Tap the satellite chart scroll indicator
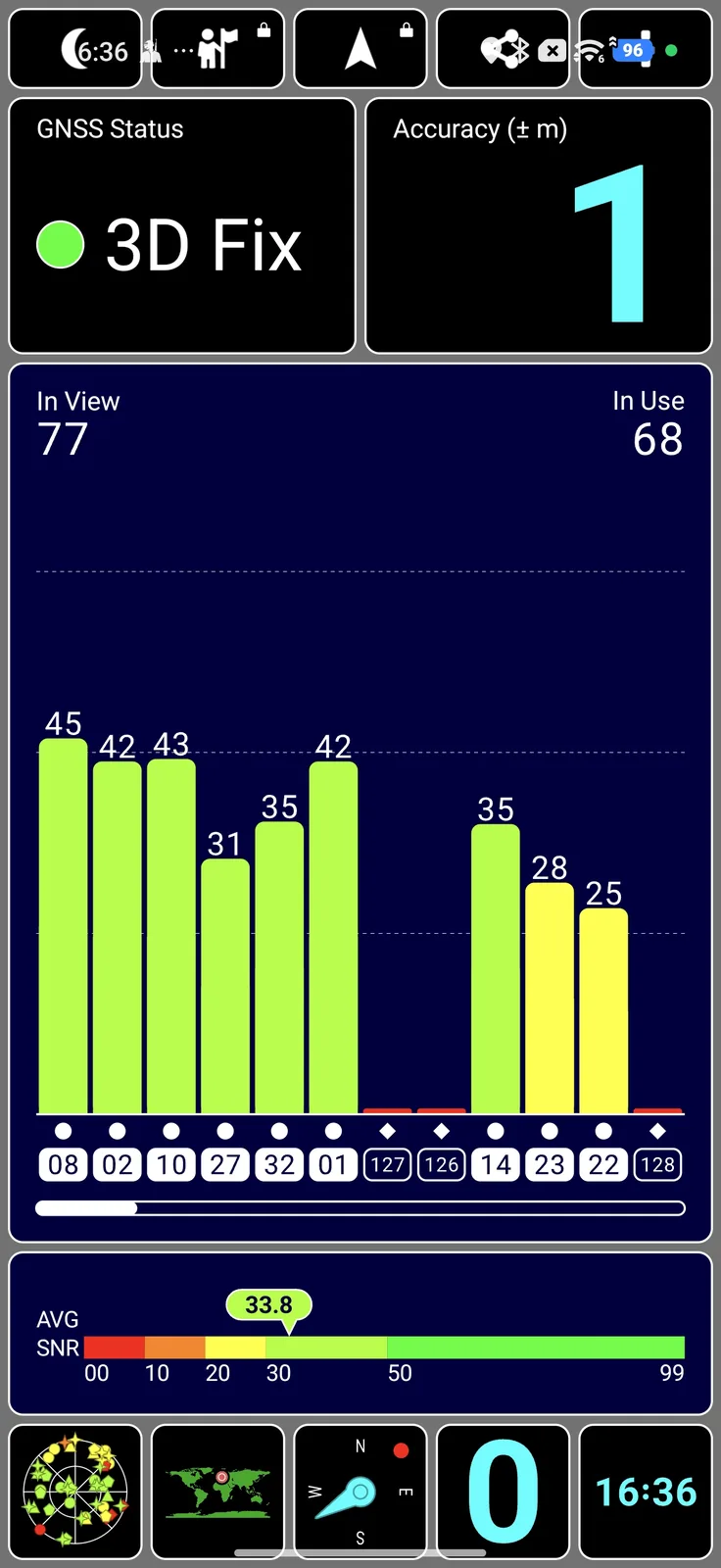 point(360,1208)
